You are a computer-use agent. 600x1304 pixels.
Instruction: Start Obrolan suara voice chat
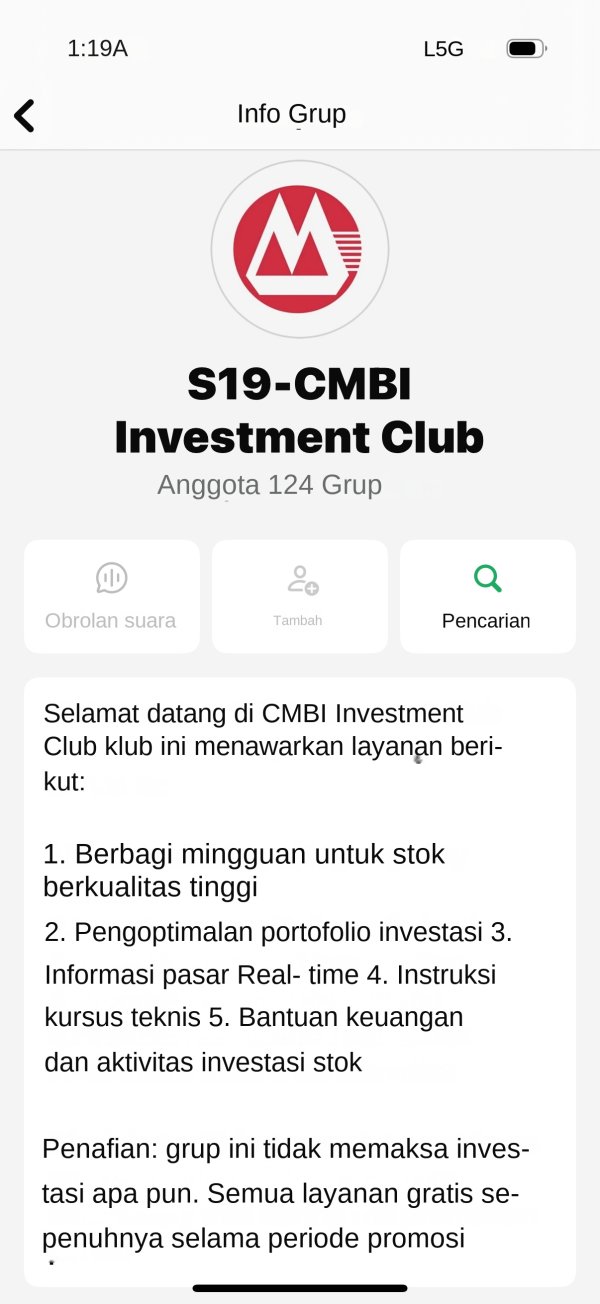coord(111,596)
